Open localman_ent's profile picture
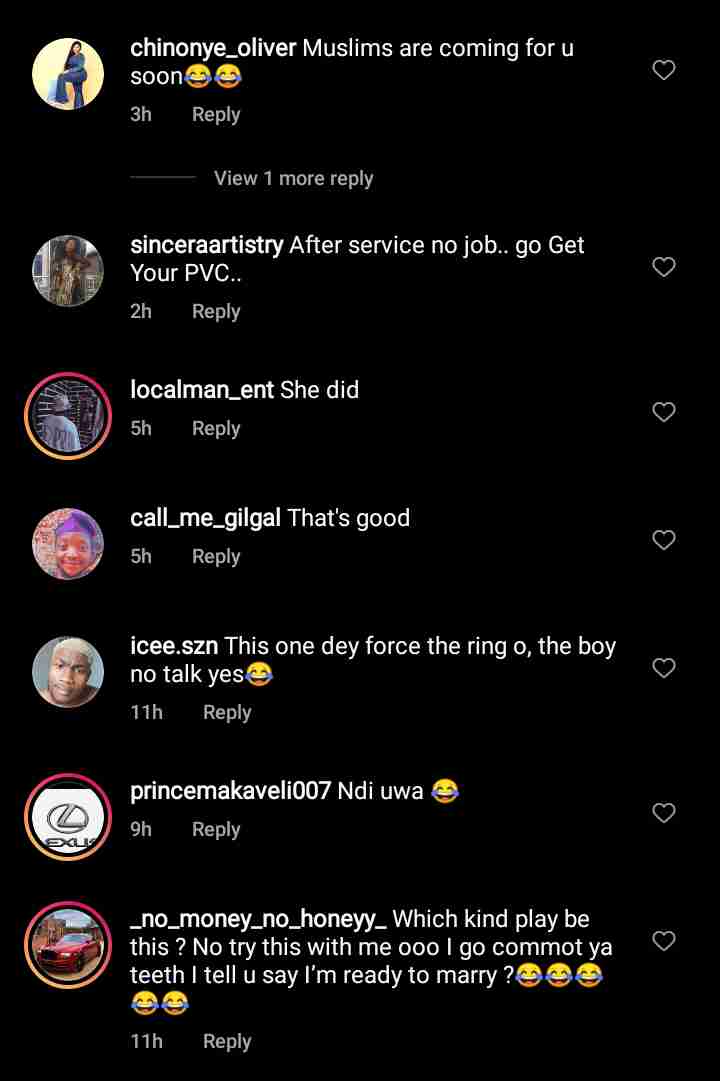This screenshot has height=1081, width=720. pyautogui.click(x=68, y=416)
